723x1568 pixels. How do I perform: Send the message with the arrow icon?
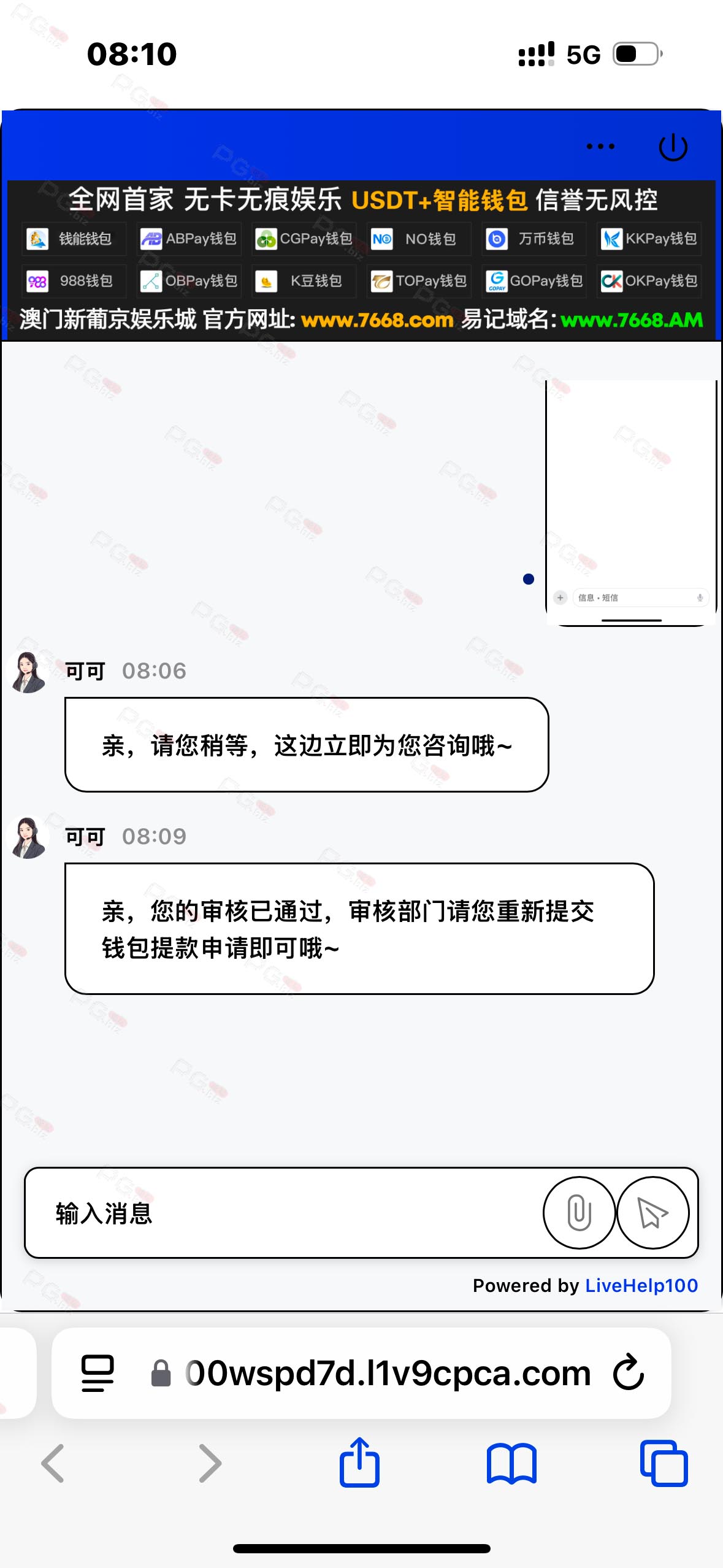(652, 1213)
